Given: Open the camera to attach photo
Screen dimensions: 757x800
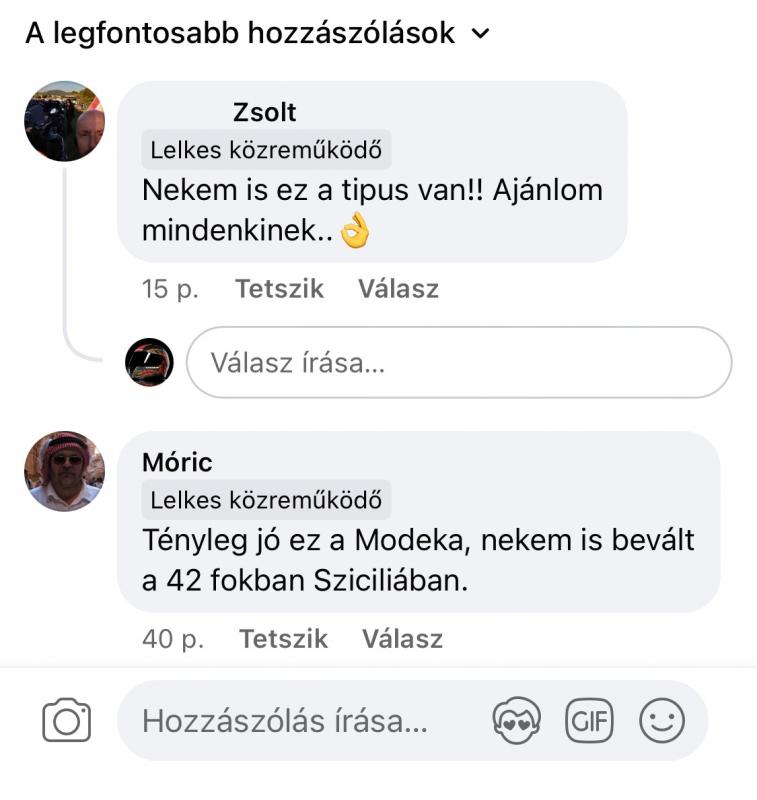Looking at the screenshot, I should 66,721.
